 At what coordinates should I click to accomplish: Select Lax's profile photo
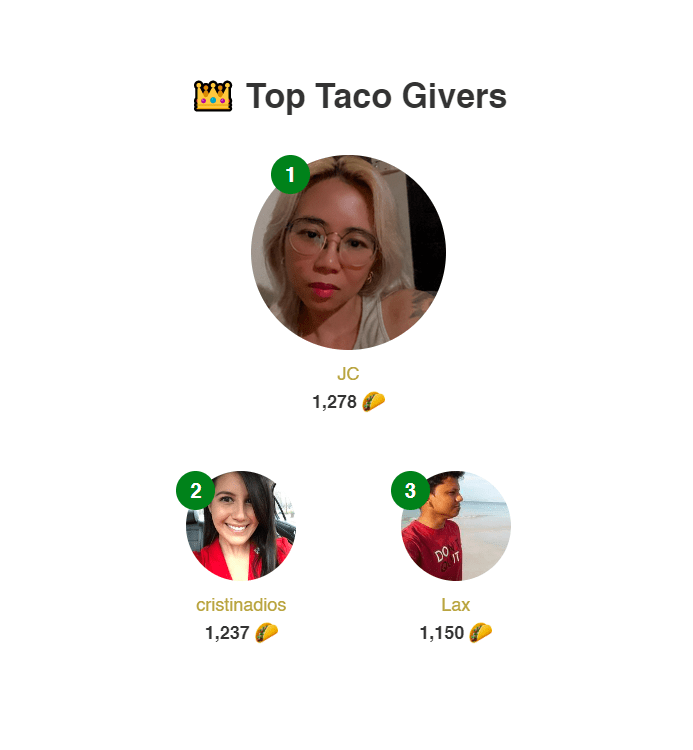pyautogui.click(x=456, y=526)
